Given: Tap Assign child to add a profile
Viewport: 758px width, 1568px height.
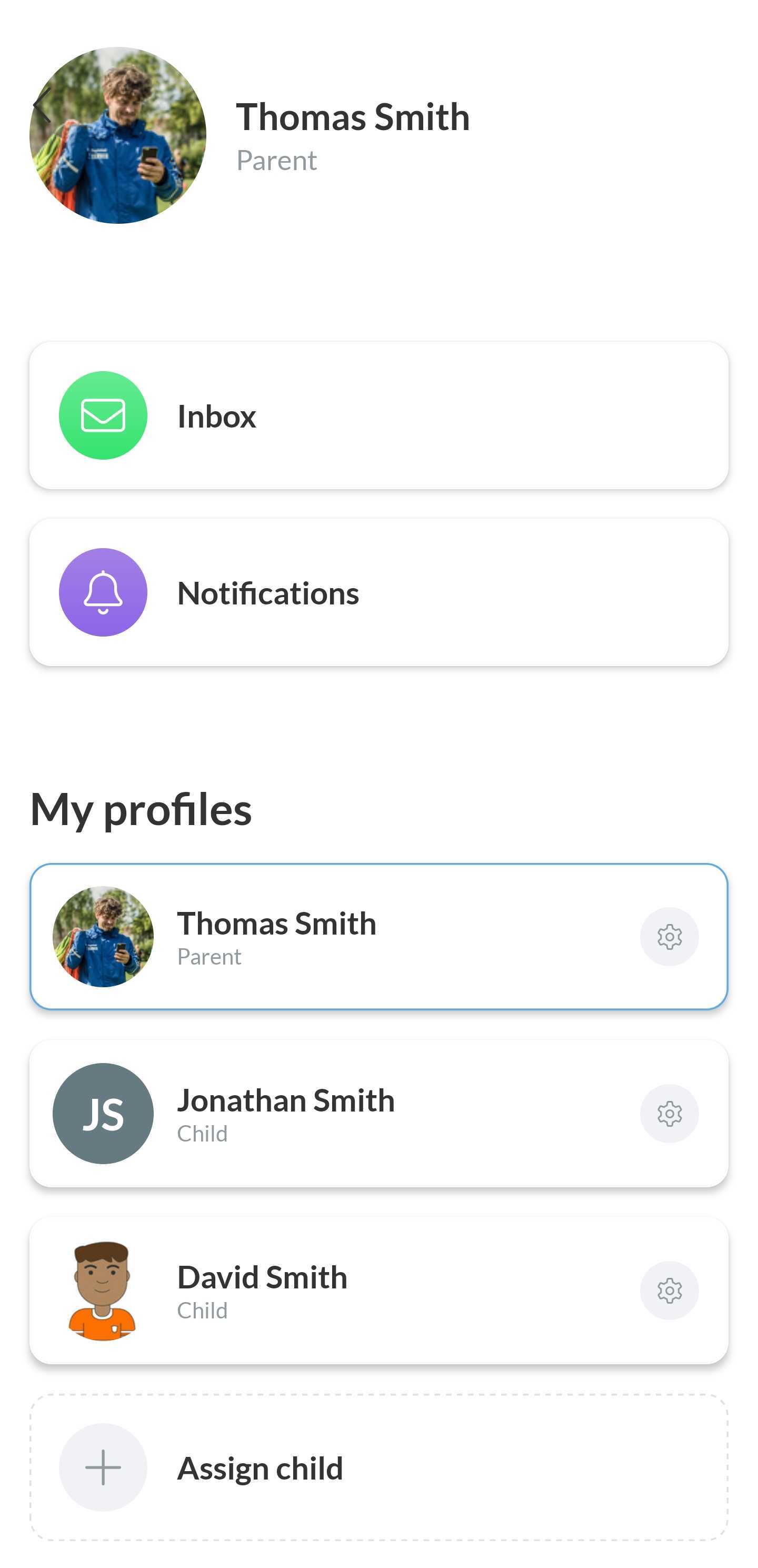Looking at the screenshot, I should [378, 1467].
